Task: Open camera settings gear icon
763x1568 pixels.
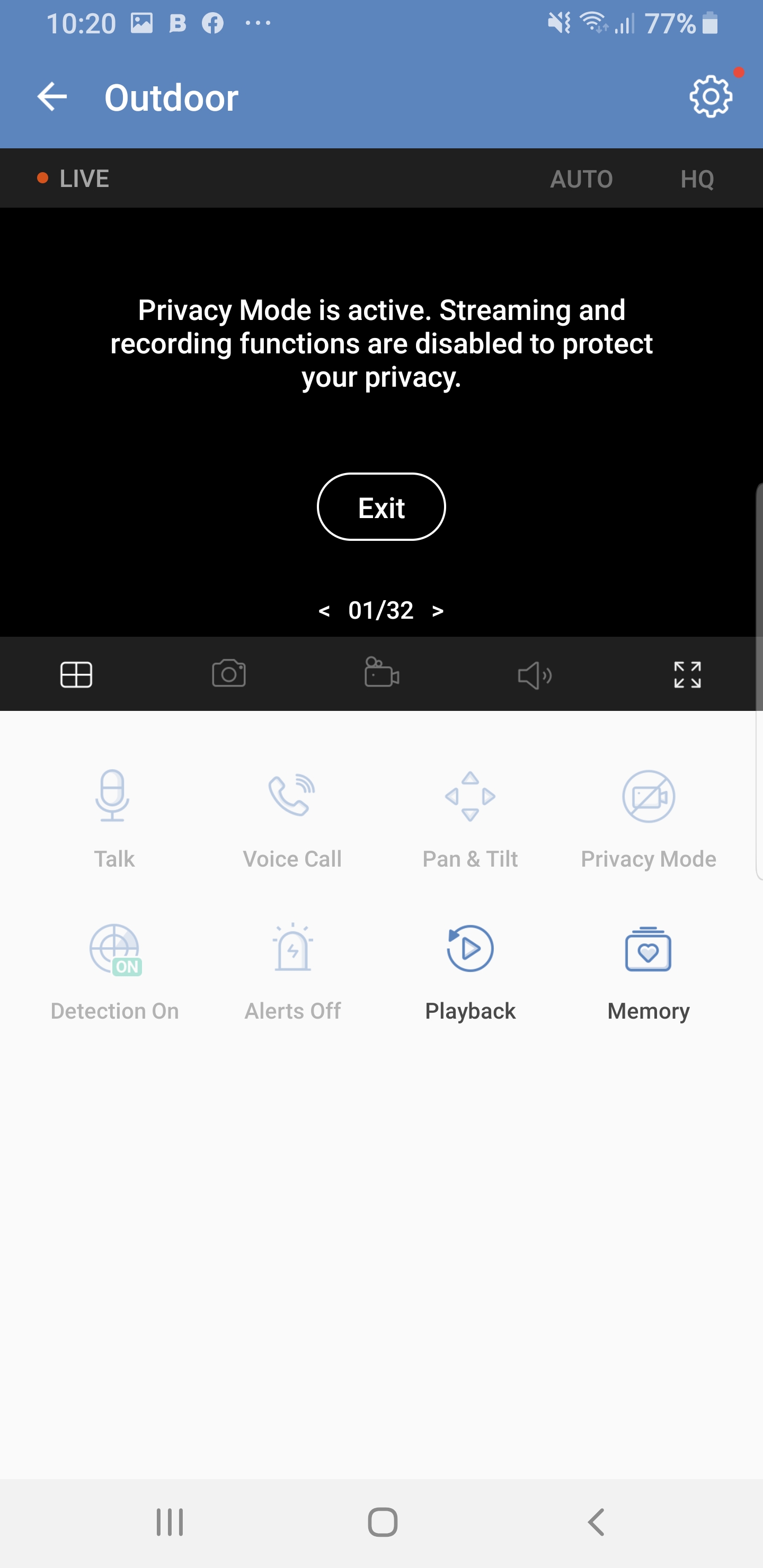Action: pos(710,96)
